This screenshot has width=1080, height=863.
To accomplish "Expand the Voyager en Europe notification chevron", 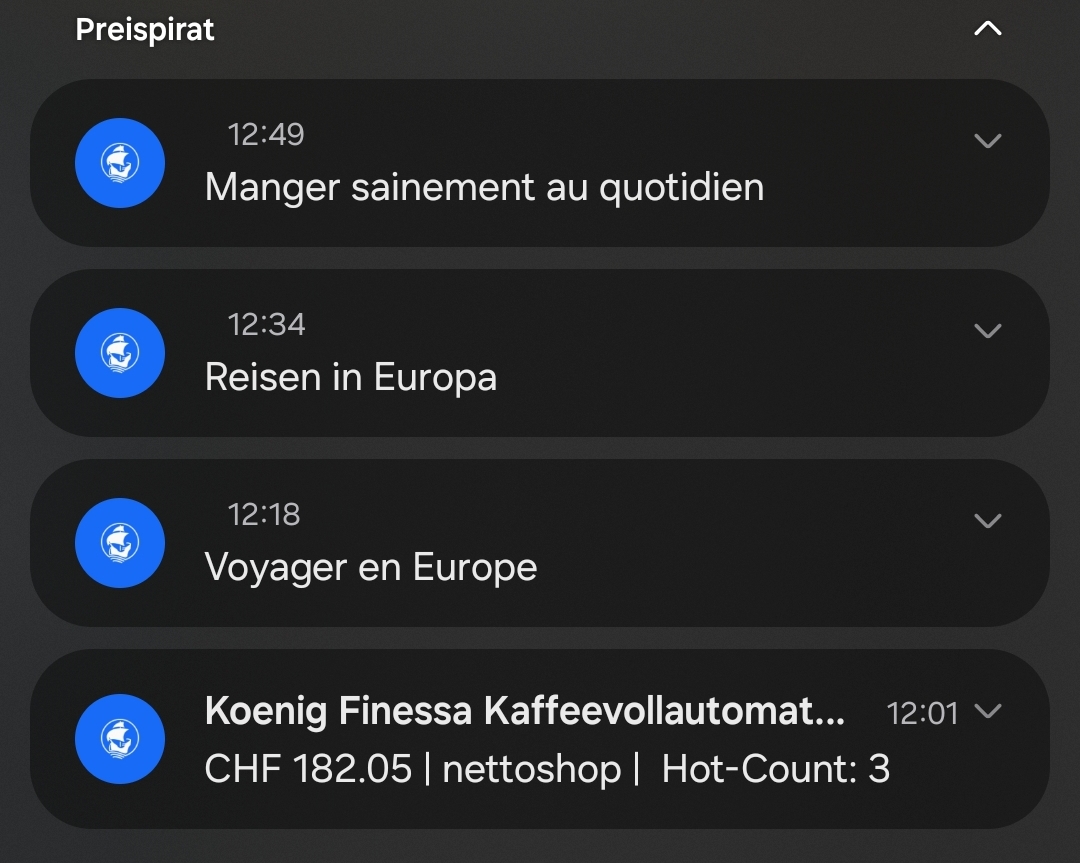I will [987, 521].
